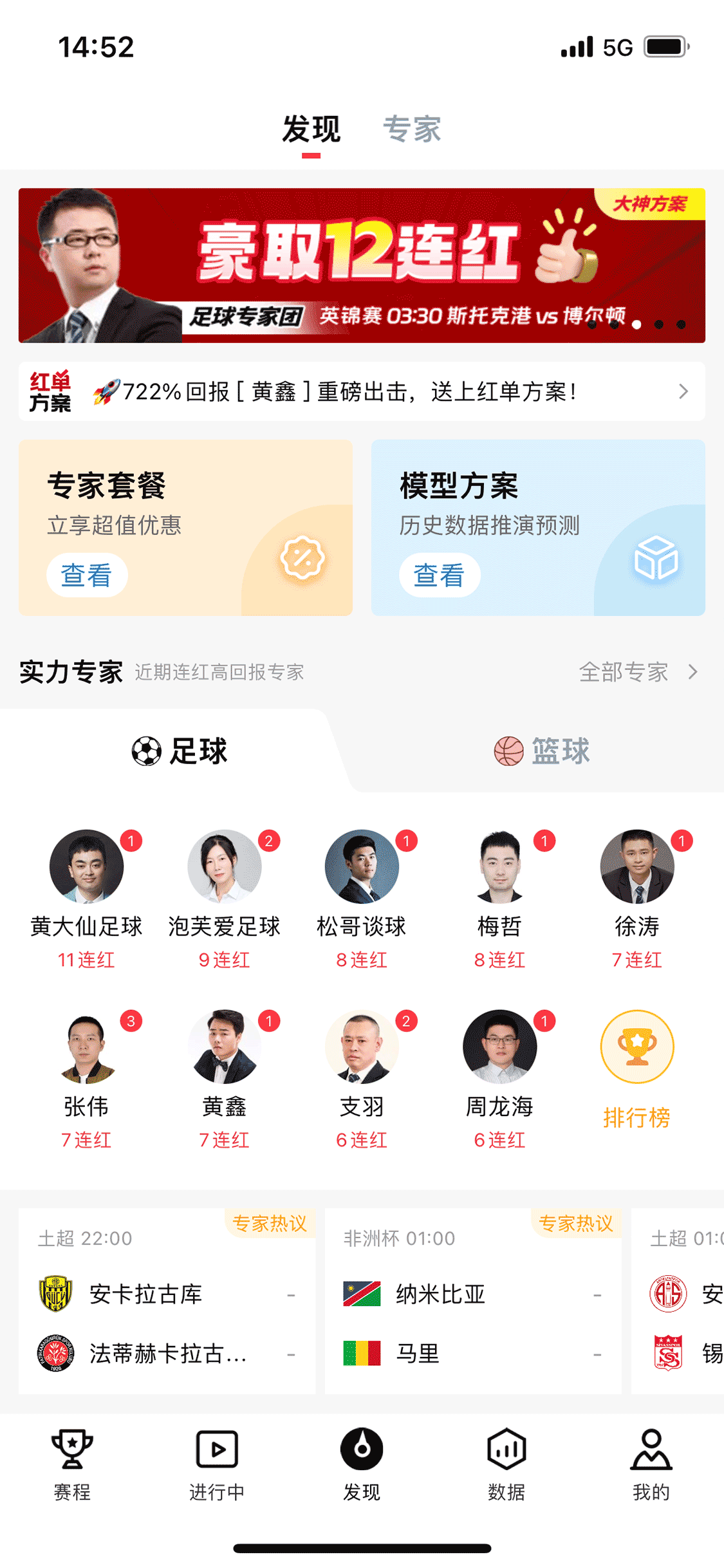This screenshot has height=1568, width=724.
Task: Switch to the 篮球 experts tab
Action: 542,751
